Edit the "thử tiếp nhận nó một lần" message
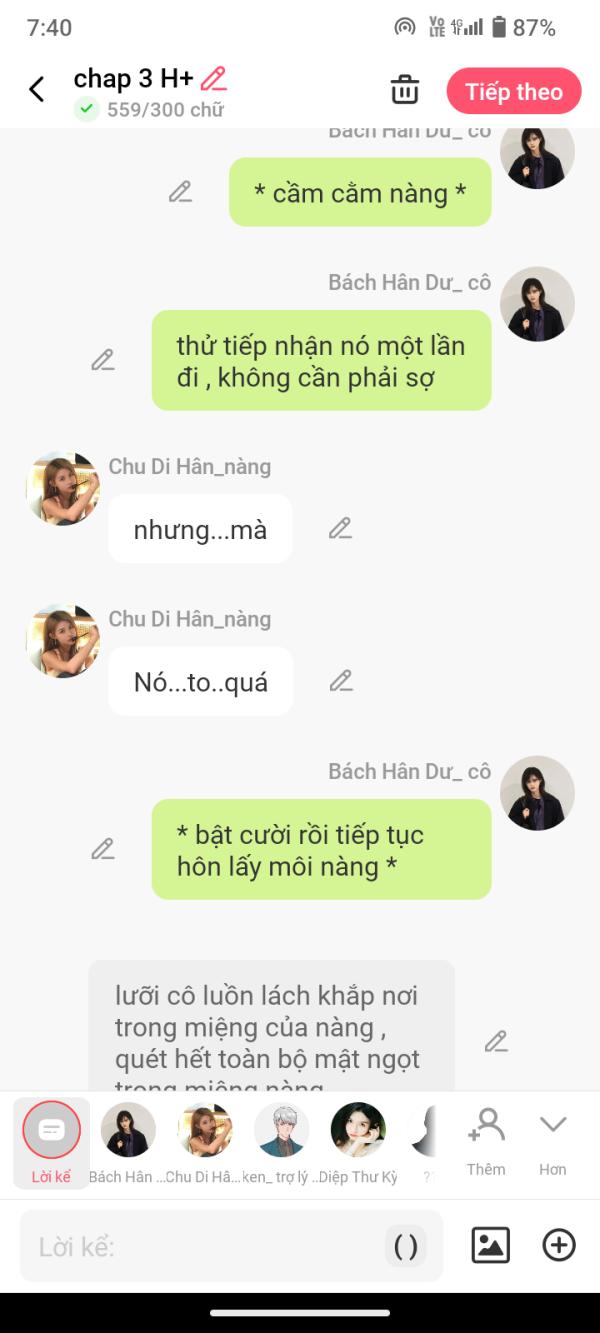This screenshot has height=1333, width=600. 103,360
